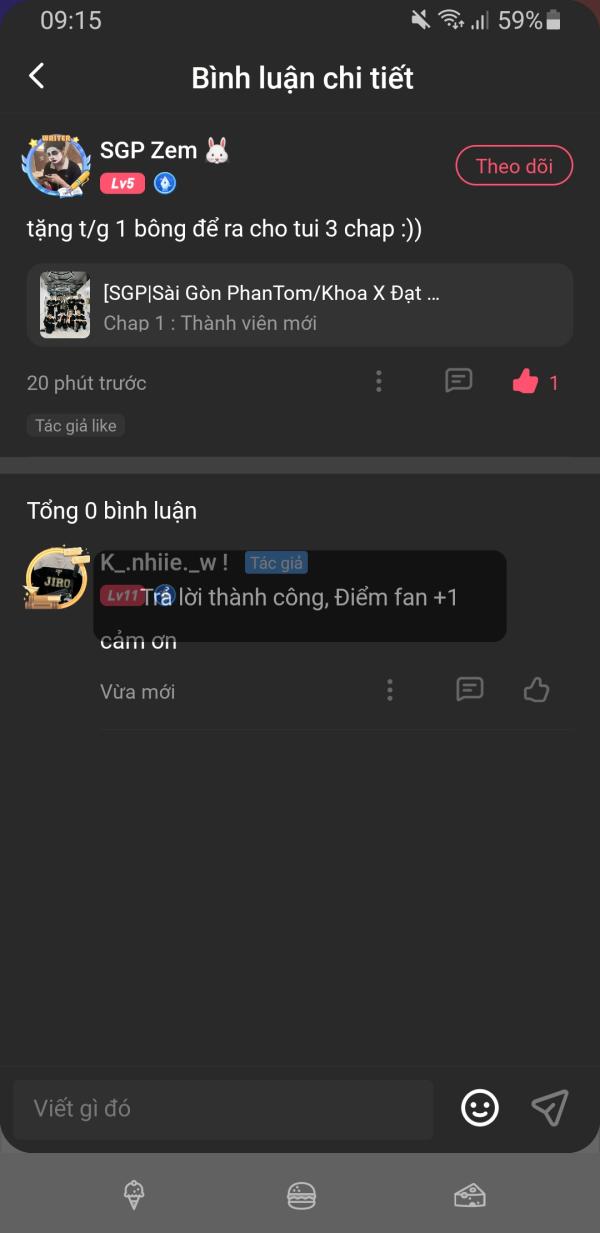Reply to SGP Zem's comment
Viewport: 600px width, 1233px height.
(x=458, y=381)
